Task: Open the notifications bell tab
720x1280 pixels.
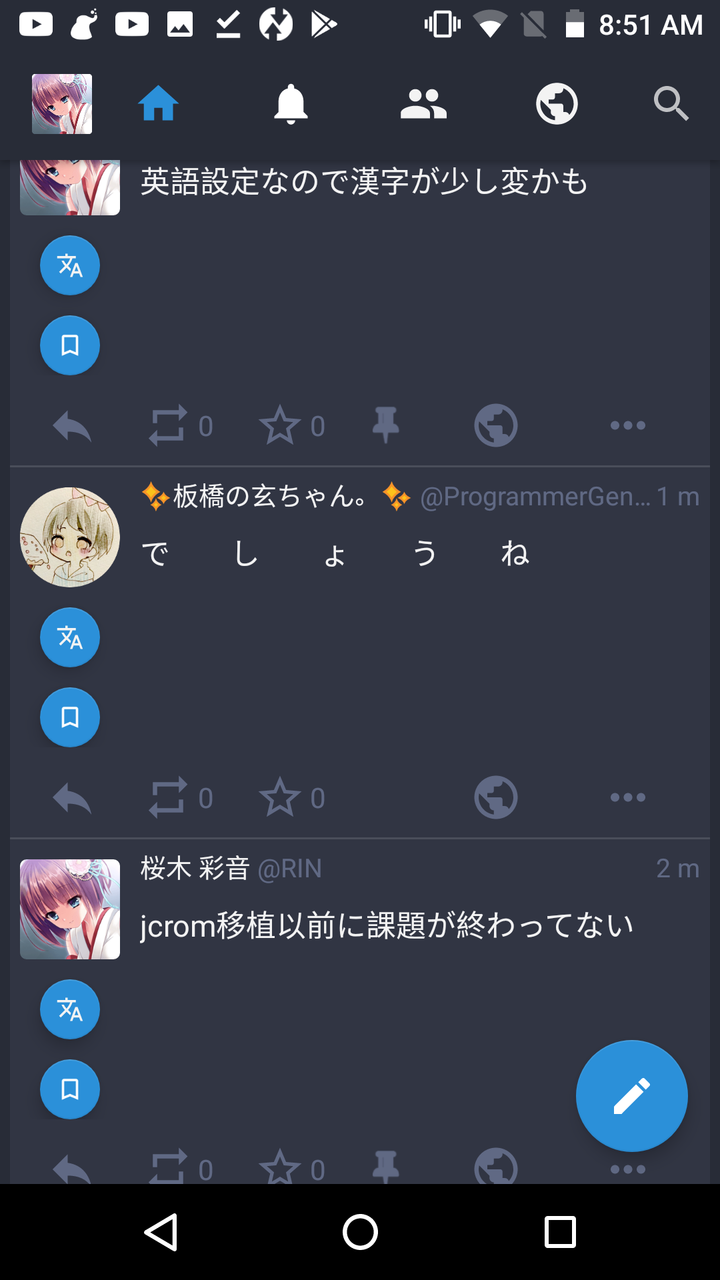Action: (291, 104)
